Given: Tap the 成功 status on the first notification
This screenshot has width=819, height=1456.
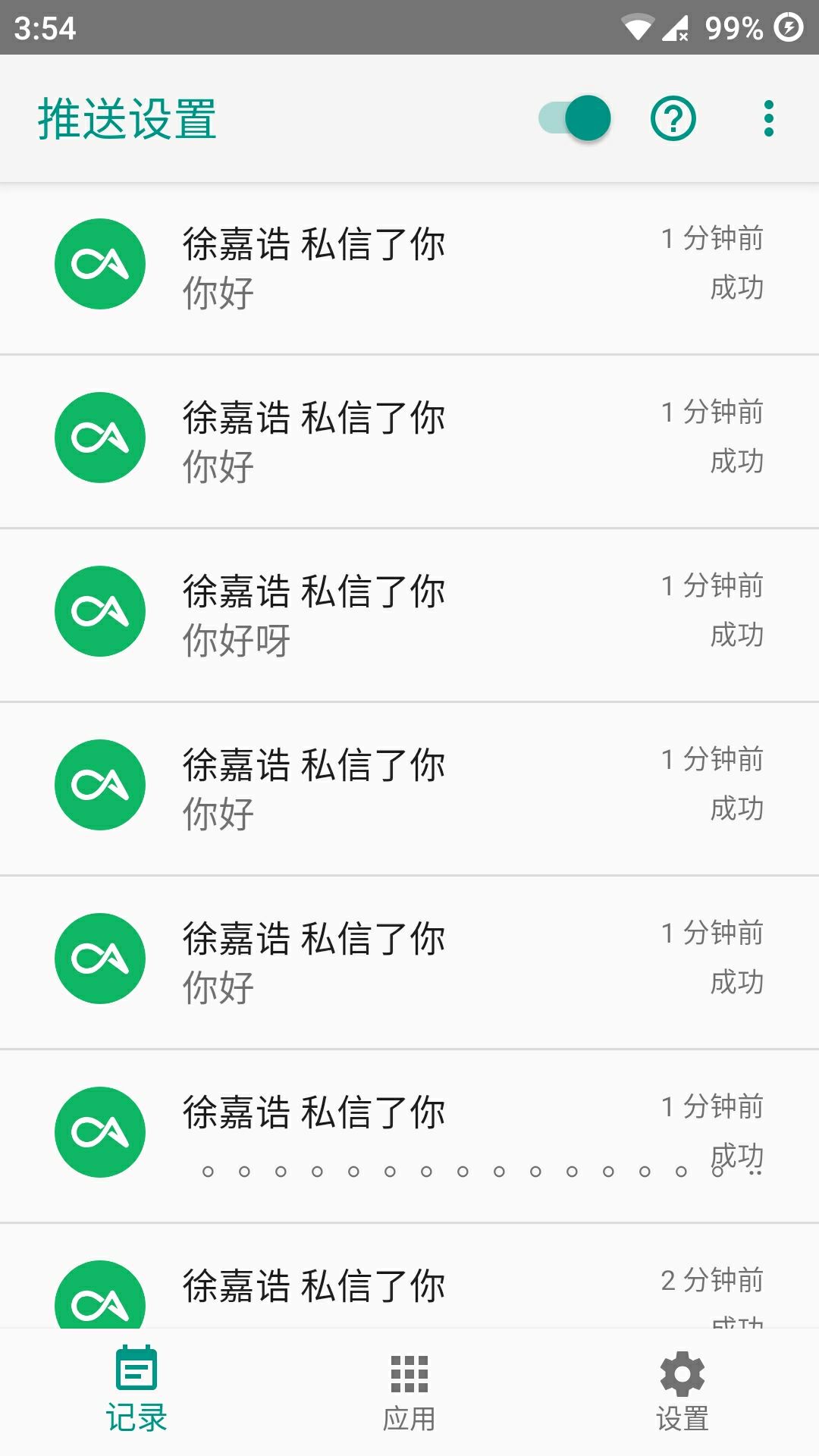Looking at the screenshot, I should click(x=737, y=288).
